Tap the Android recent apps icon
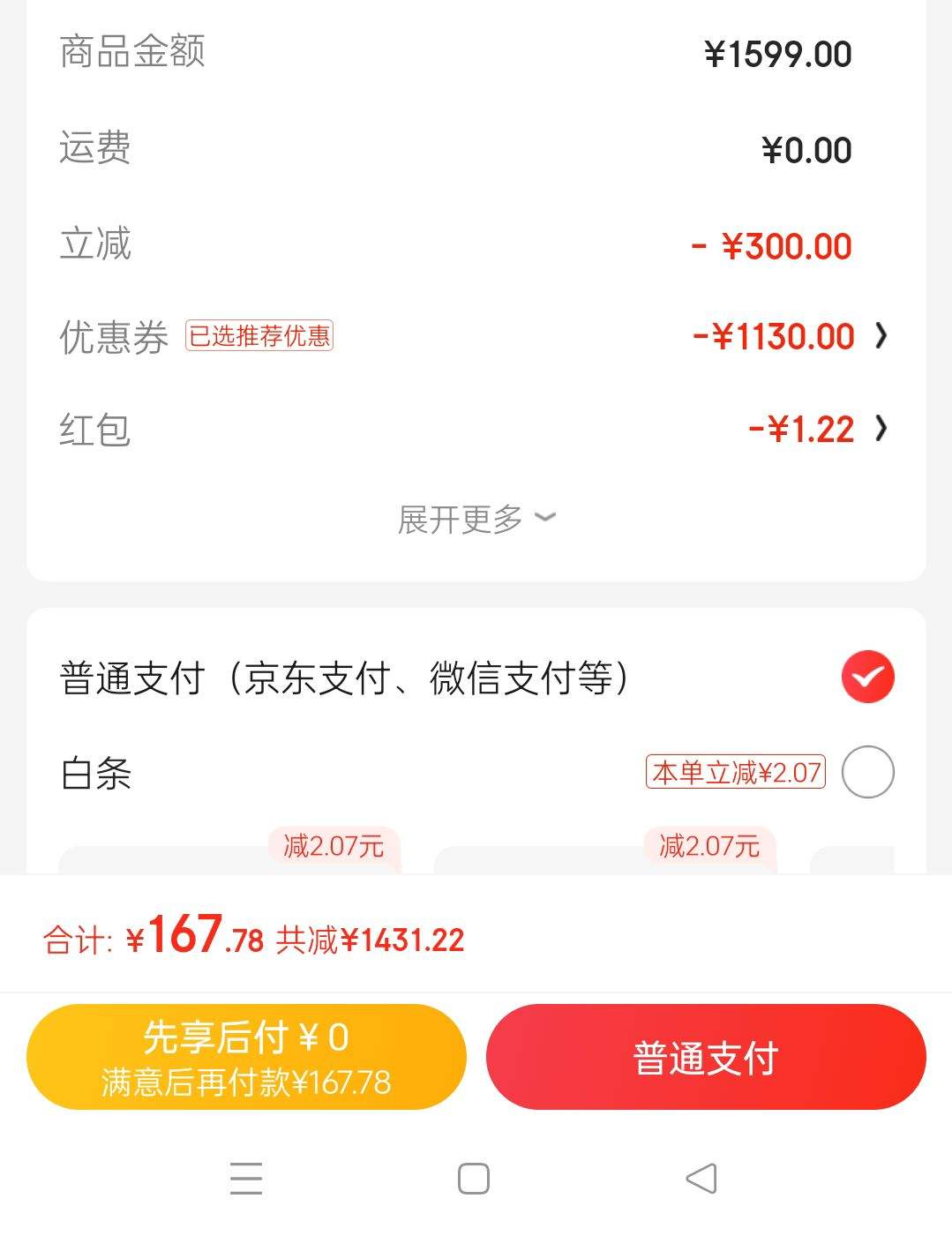 click(x=246, y=1178)
